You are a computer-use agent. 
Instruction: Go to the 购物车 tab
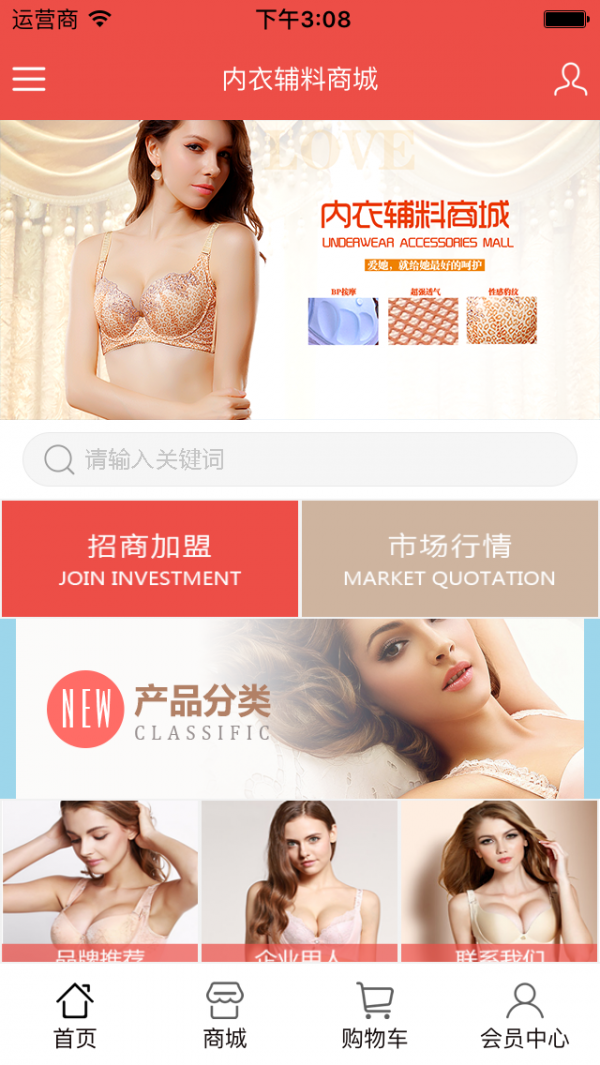pos(375,1015)
